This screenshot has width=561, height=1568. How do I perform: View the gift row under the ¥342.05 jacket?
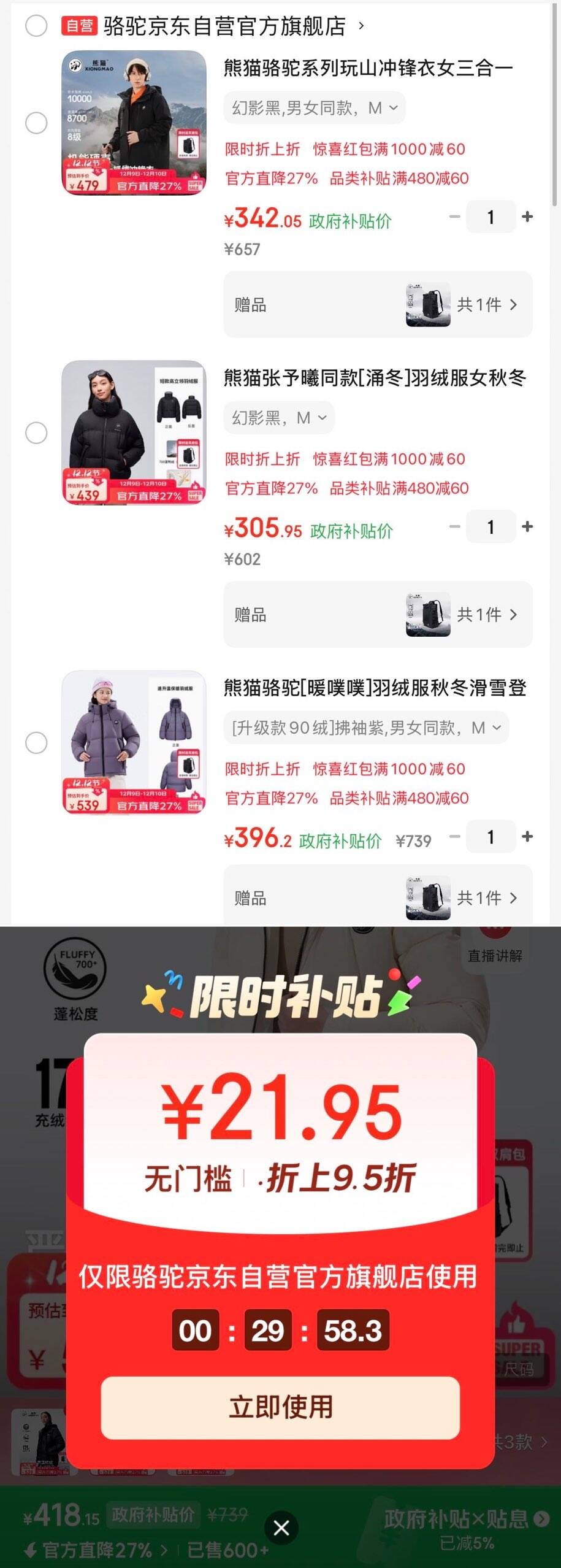tap(378, 304)
